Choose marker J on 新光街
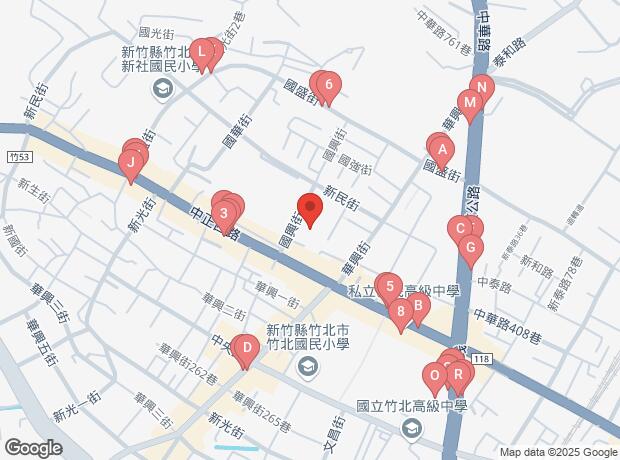620x460 pixels. (x=129, y=162)
